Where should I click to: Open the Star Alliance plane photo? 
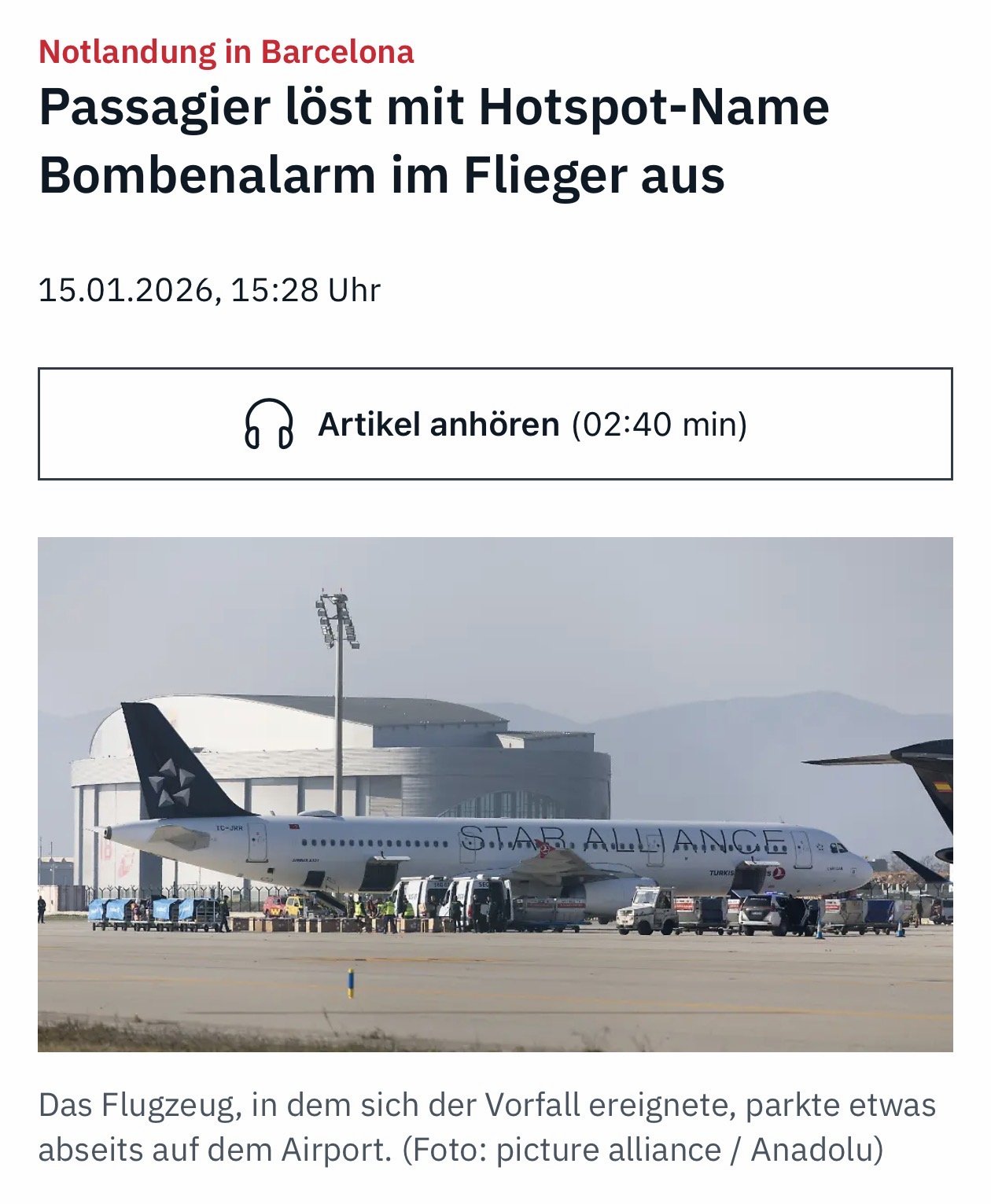point(495,794)
